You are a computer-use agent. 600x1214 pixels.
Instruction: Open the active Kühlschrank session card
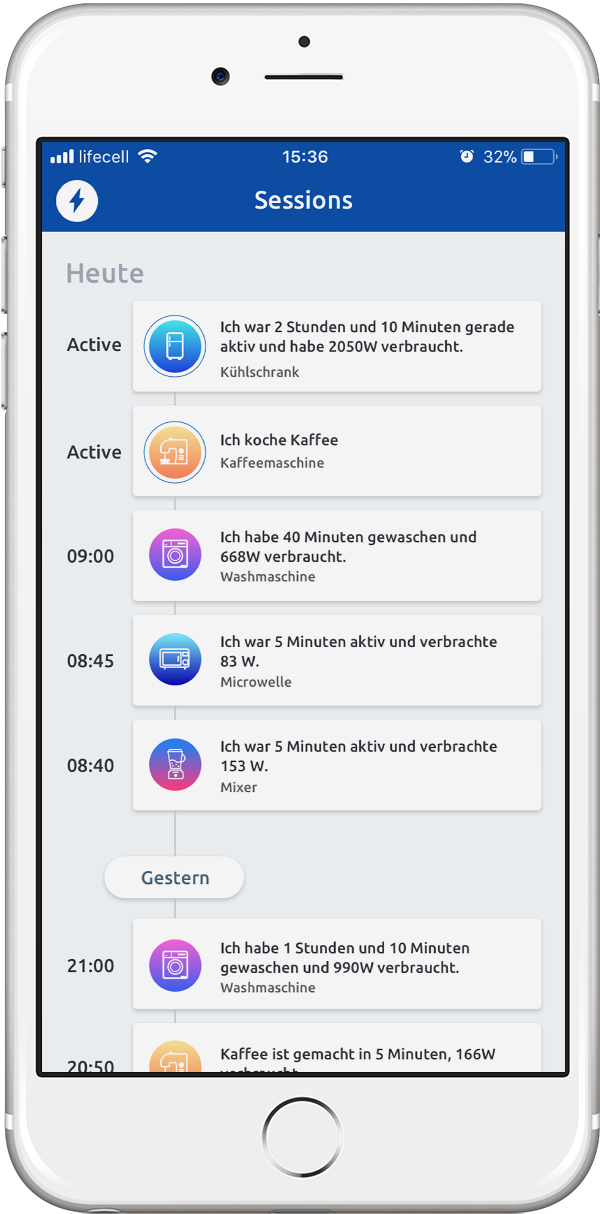337,346
